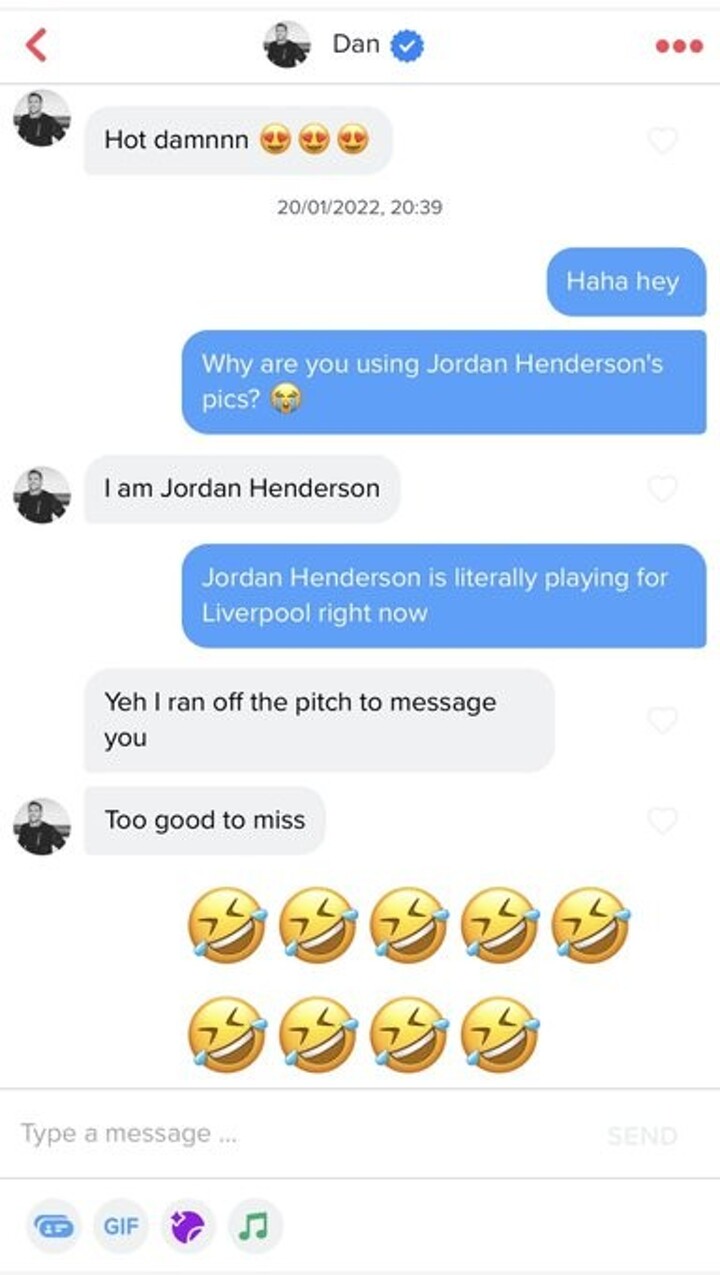The image size is (720, 1275).
Task: Like the "ran off the pitch" message
Action: click(662, 720)
